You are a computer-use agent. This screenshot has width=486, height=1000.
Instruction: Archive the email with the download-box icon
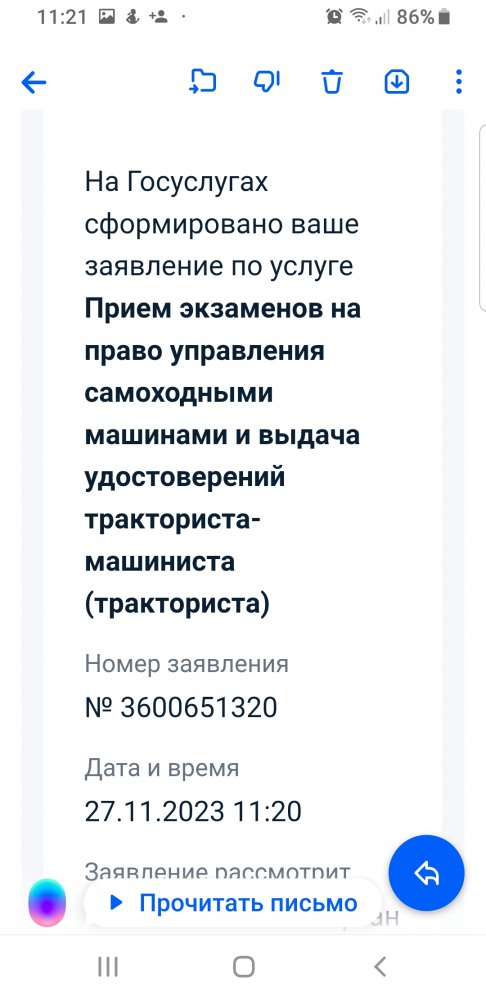[x=396, y=82]
